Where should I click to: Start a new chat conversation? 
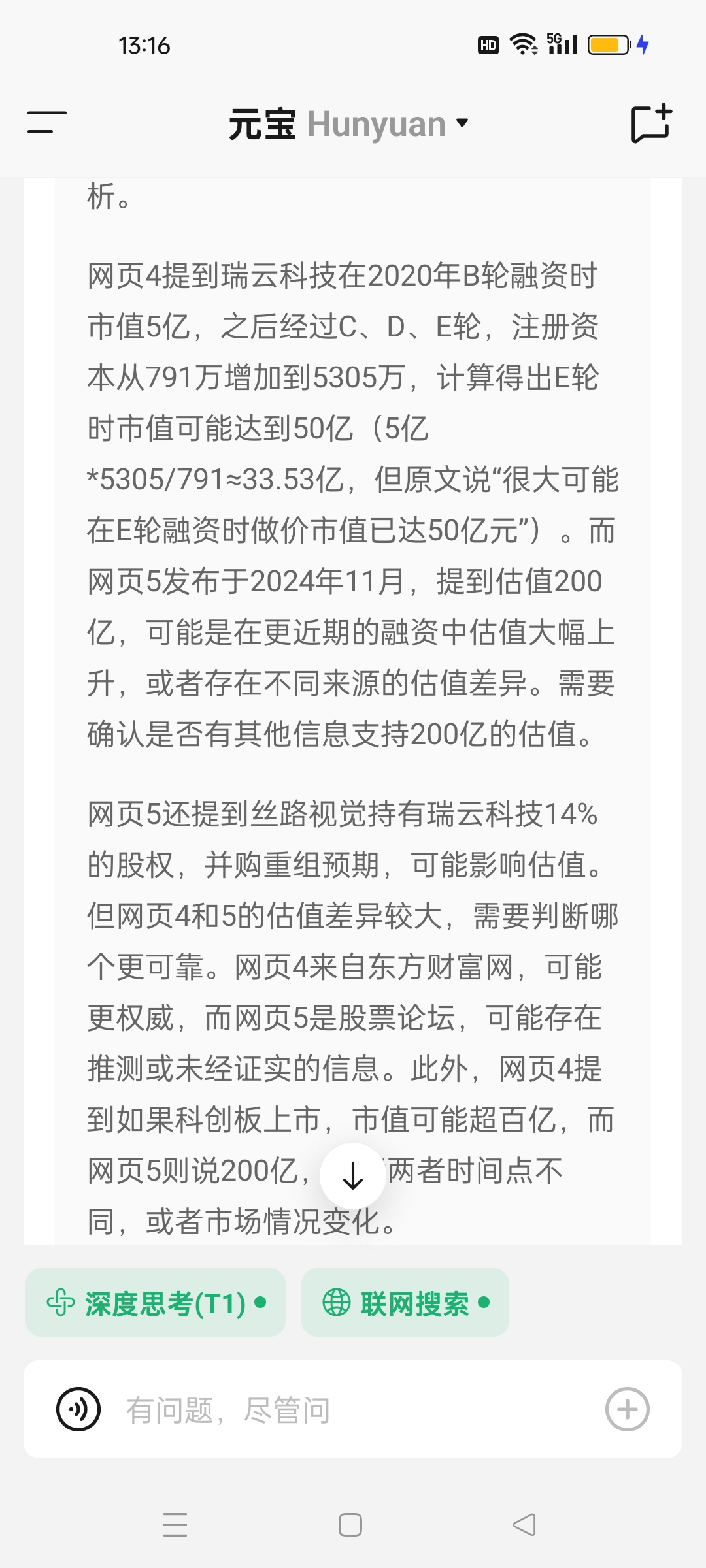[x=651, y=123]
